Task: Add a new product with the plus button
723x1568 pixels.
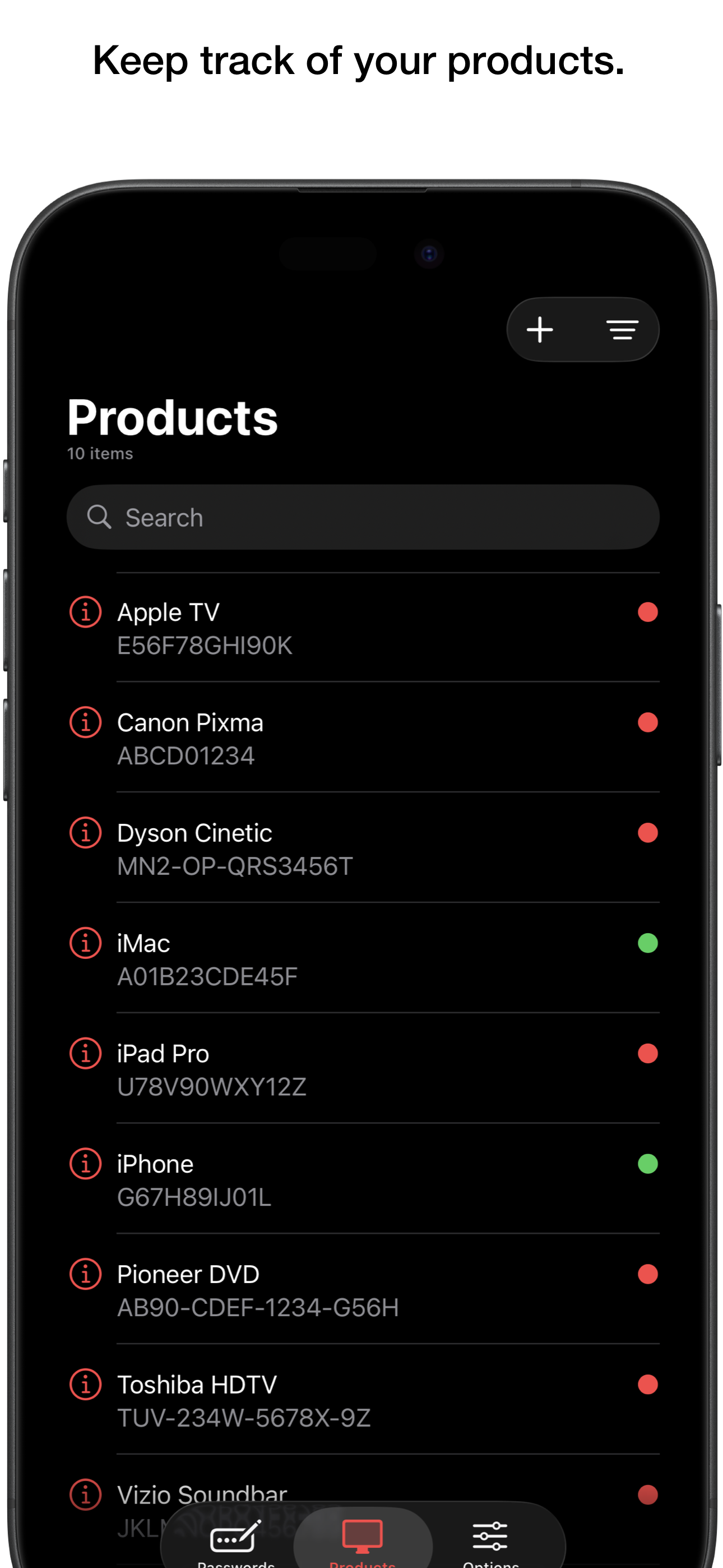Action: pos(540,329)
